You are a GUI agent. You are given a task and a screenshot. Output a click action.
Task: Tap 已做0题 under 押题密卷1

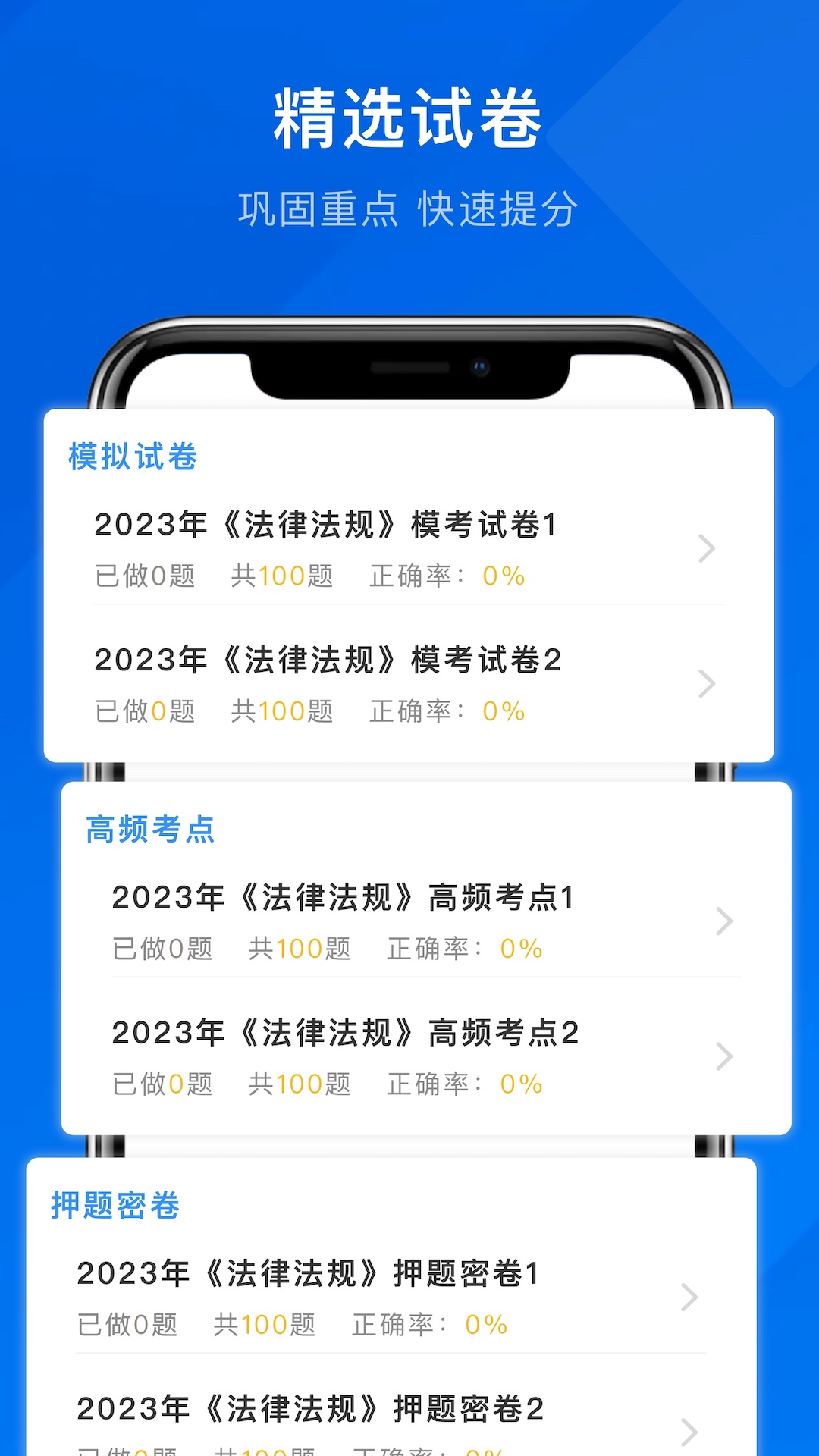(129, 1323)
